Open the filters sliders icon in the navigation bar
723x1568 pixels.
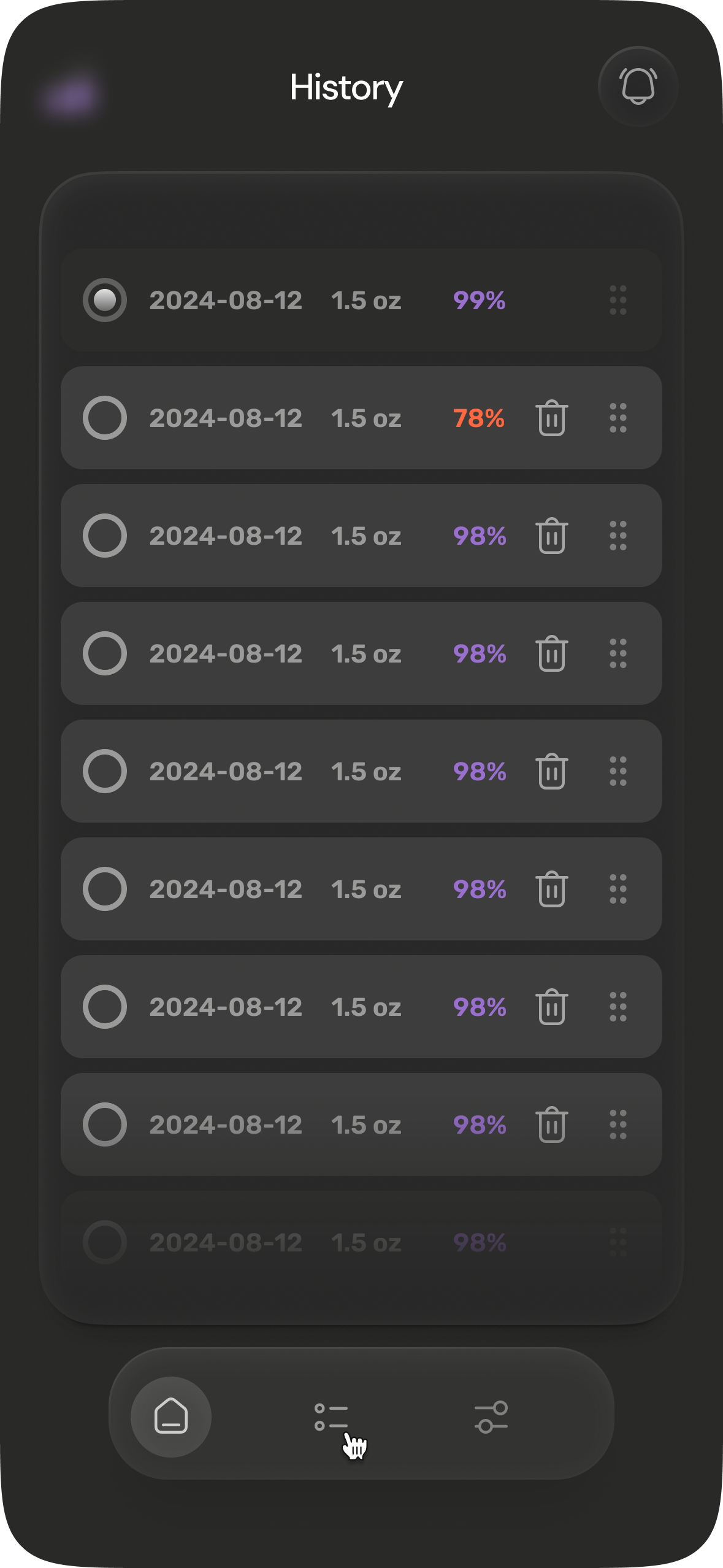pos(488,1414)
